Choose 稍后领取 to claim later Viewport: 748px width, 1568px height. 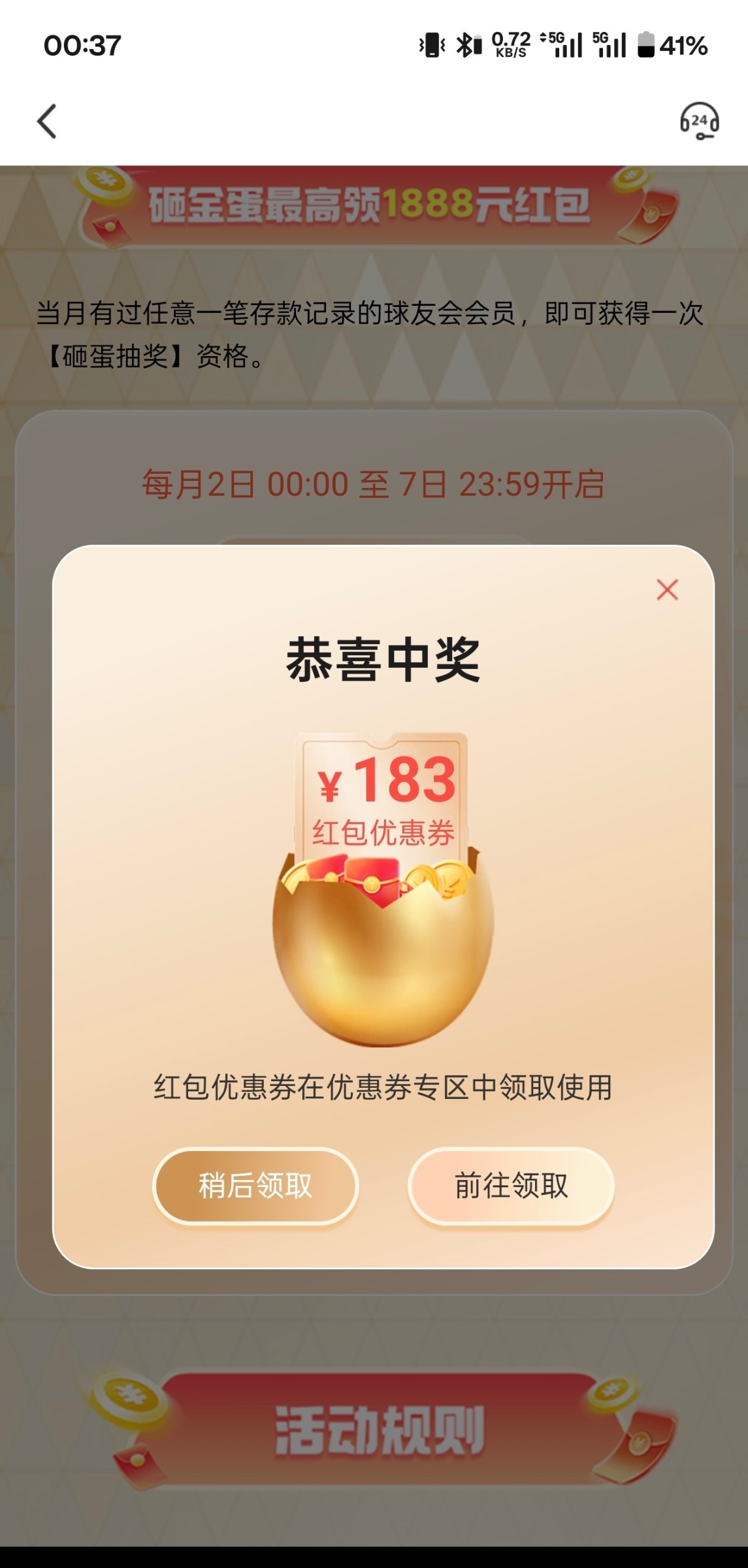coord(255,1186)
